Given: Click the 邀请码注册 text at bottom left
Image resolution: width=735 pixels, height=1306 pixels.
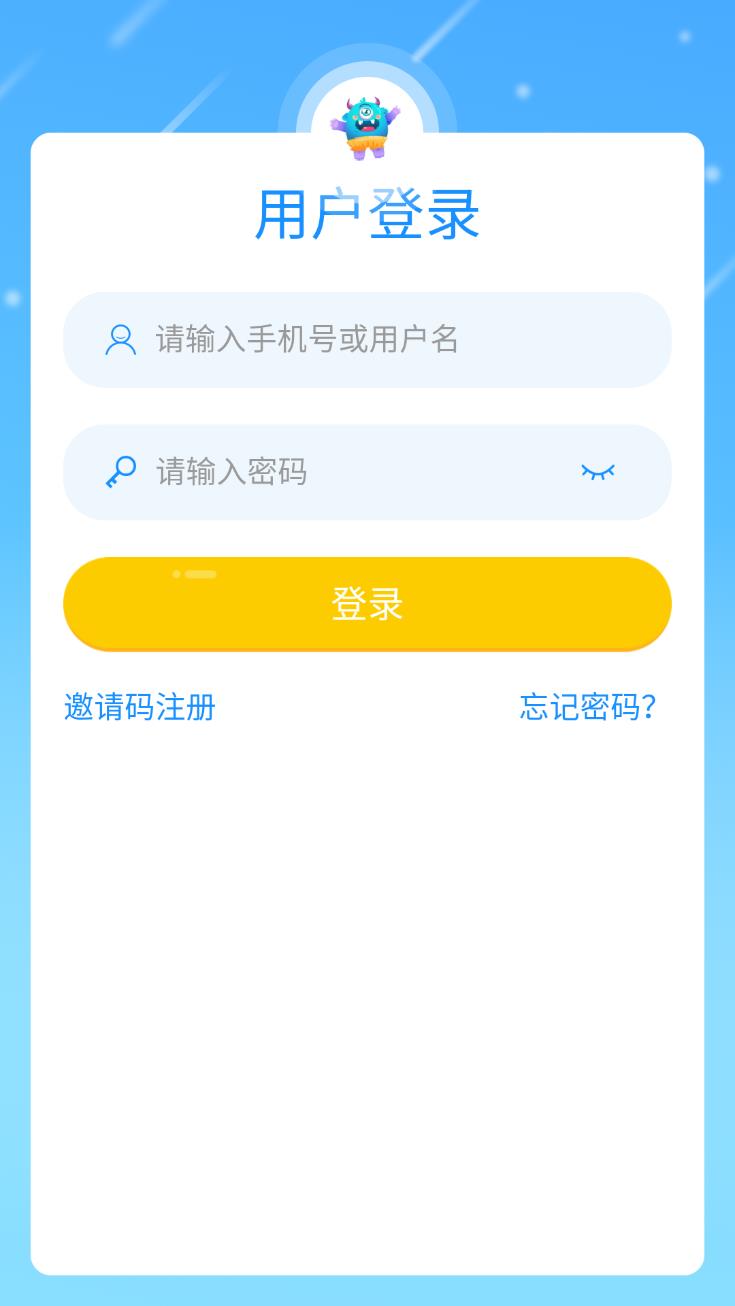Looking at the screenshot, I should [x=140, y=708].
